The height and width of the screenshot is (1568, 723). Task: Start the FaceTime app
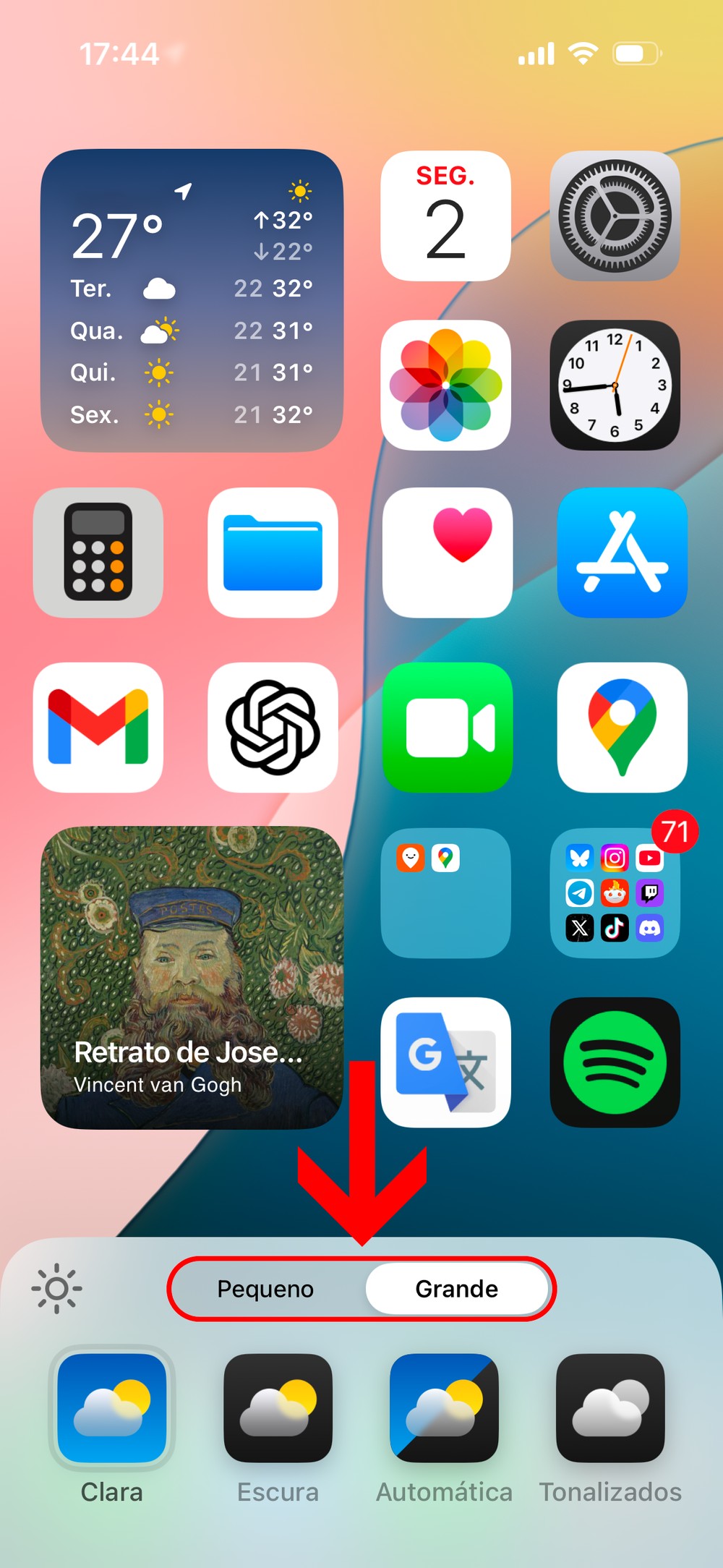448,728
